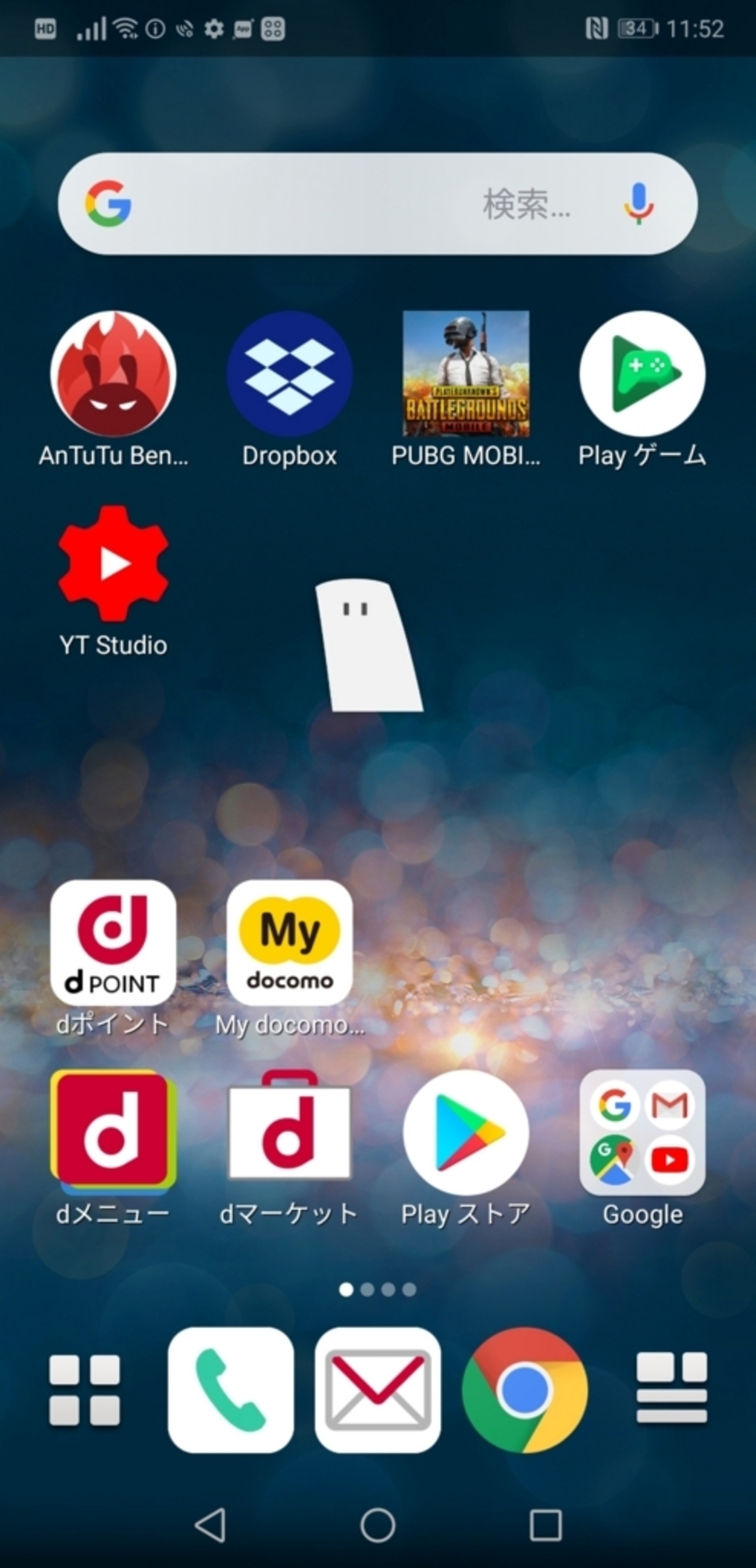This screenshot has width=756, height=1568.
Task: Open Dropbox app
Action: (x=290, y=374)
